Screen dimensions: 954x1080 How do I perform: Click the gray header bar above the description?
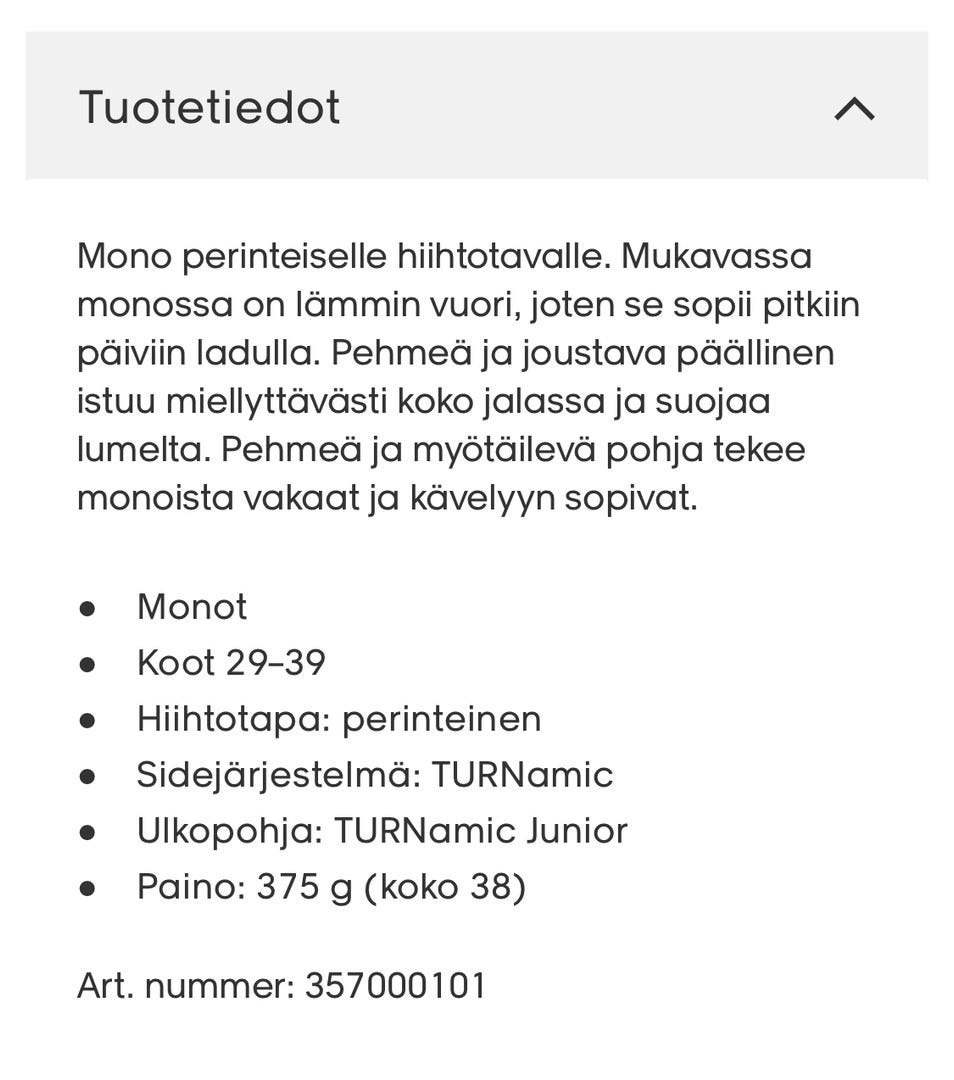pyautogui.click(x=477, y=106)
